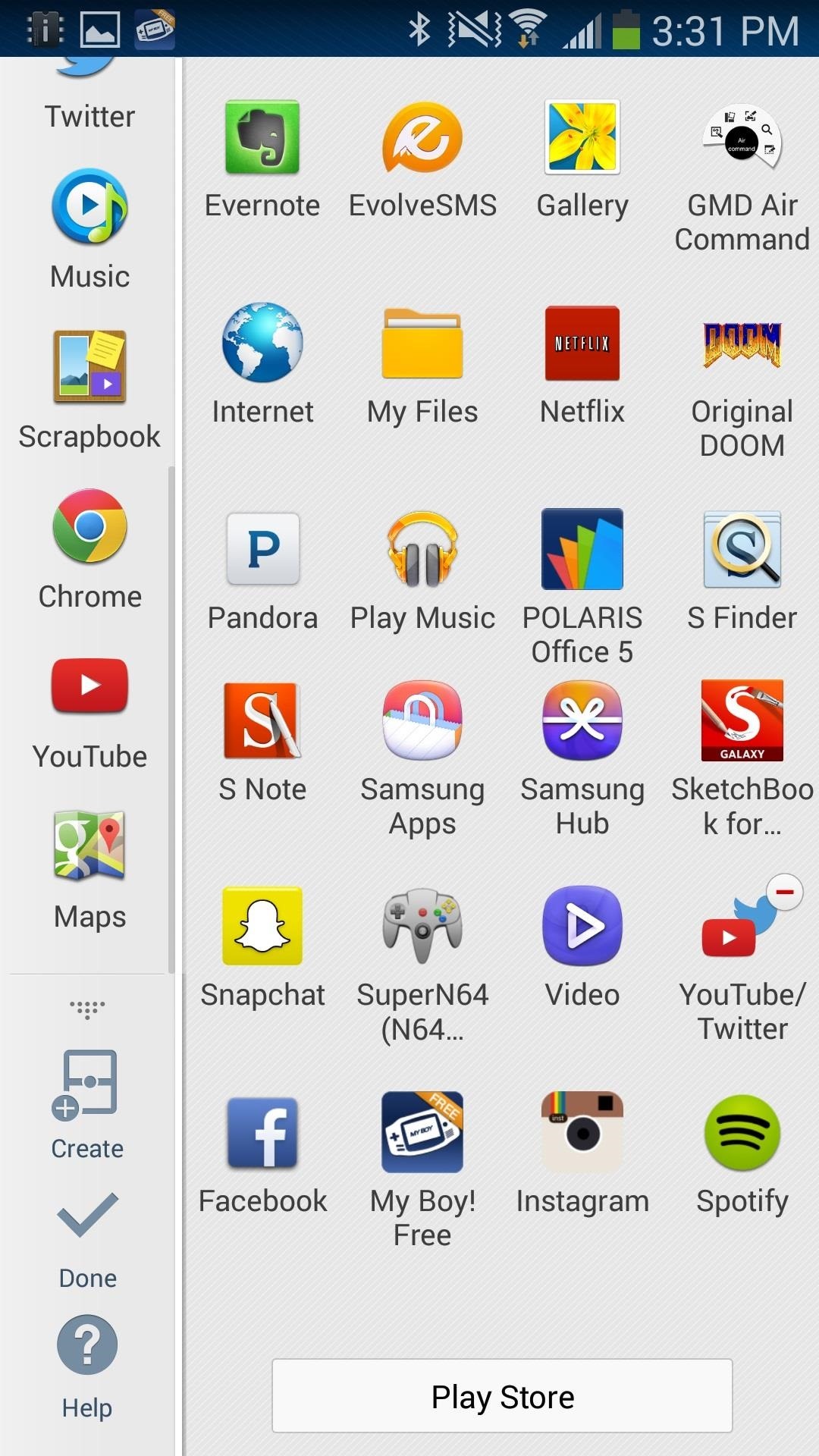Open My Boy! Free emulator
Screen dimensions: 819x1456
[422, 1134]
